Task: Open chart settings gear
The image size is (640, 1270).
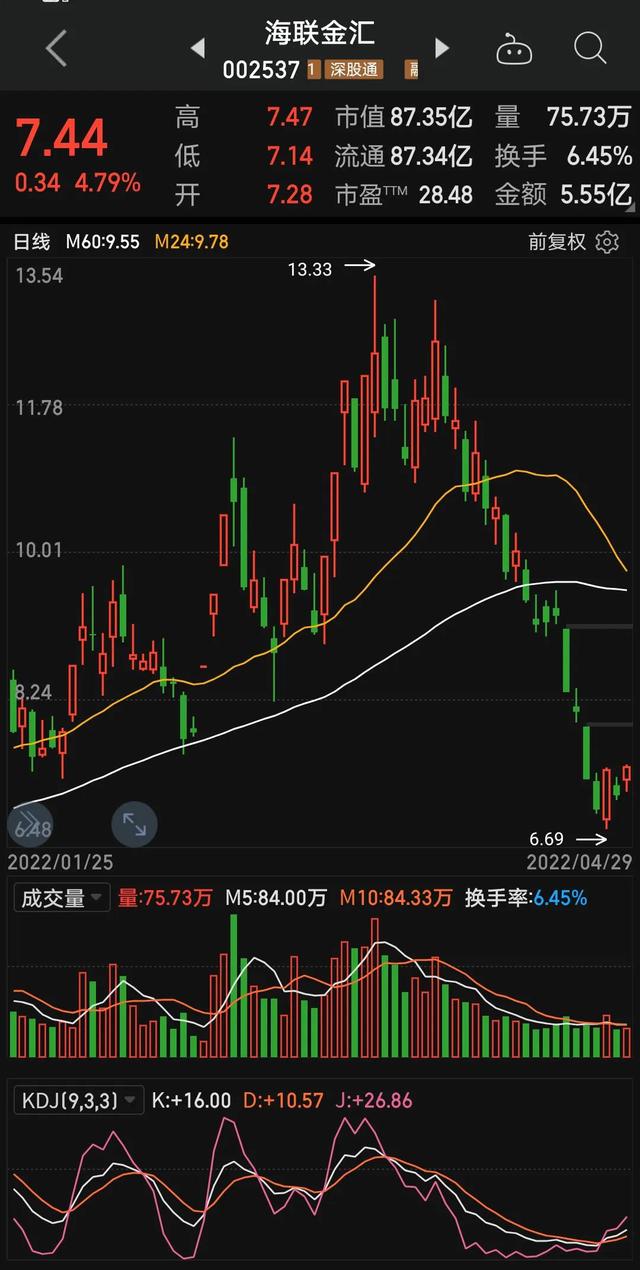Action: pos(607,242)
